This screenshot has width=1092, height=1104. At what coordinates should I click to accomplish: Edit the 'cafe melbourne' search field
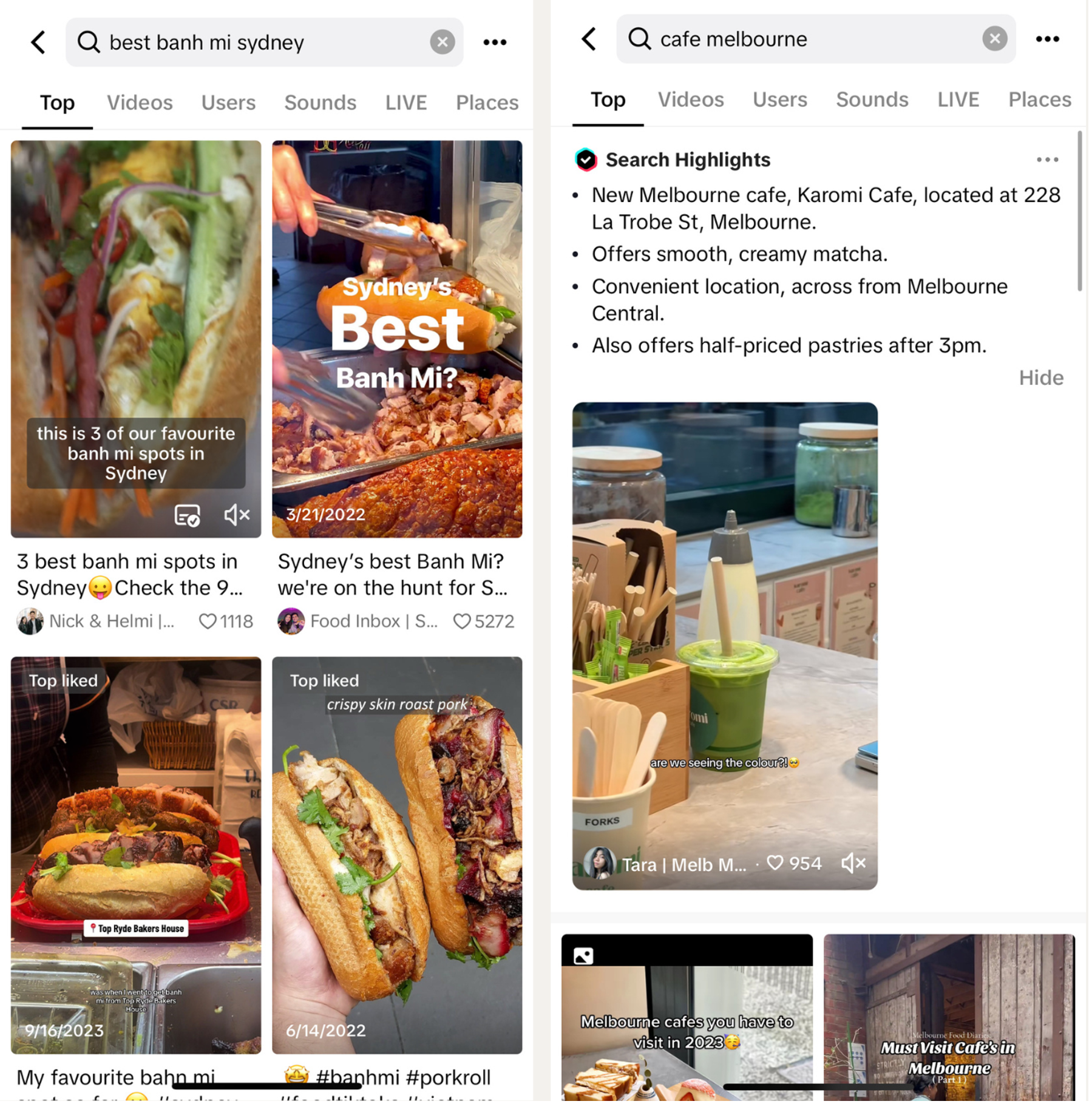pos(813,39)
